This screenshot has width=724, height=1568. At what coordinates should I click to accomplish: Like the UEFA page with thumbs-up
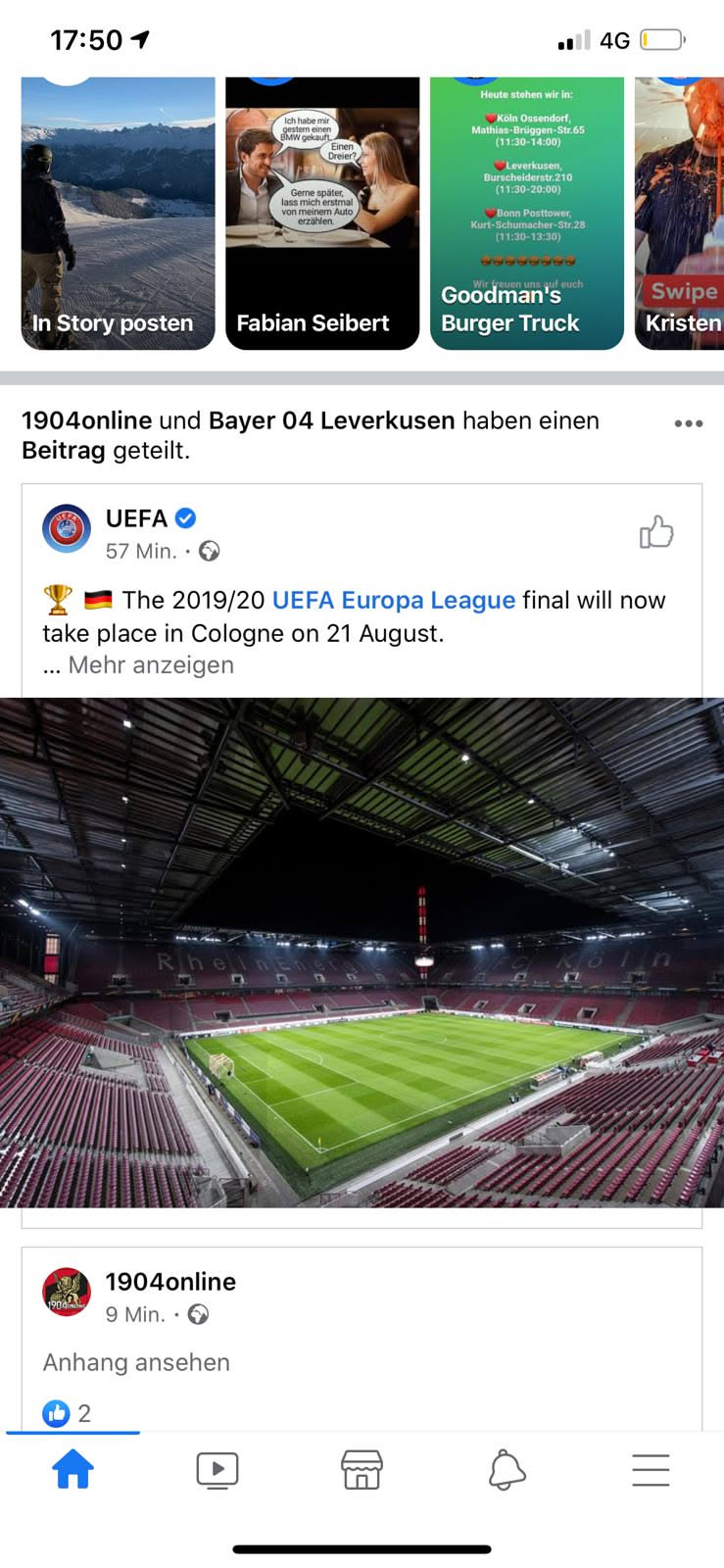click(x=656, y=533)
